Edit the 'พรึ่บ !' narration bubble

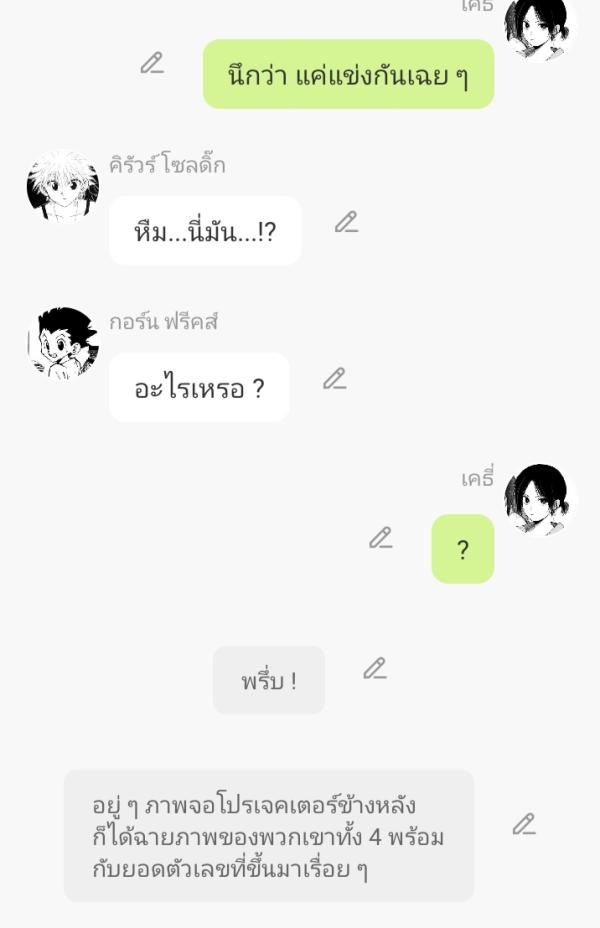tap(374, 668)
